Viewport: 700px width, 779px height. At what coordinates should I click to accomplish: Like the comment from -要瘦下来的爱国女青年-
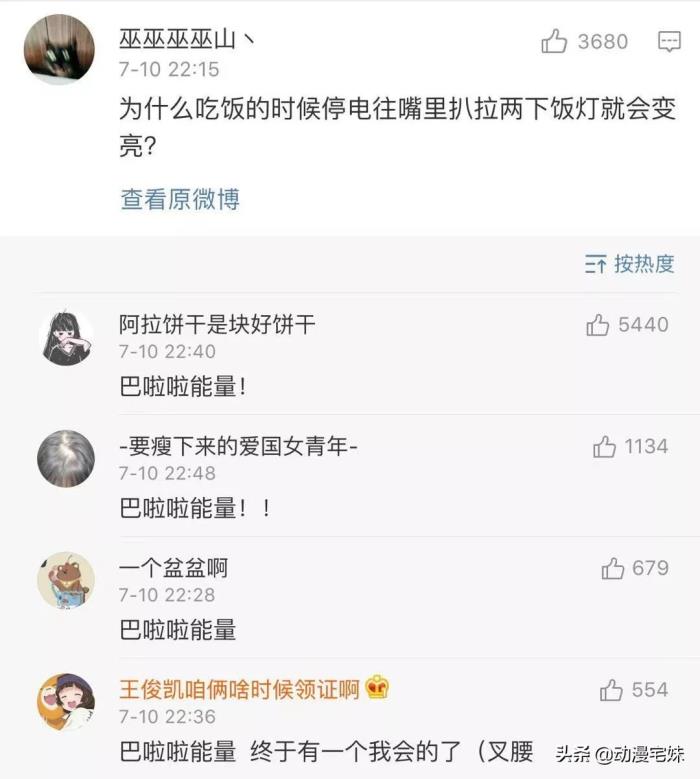click(604, 447)
